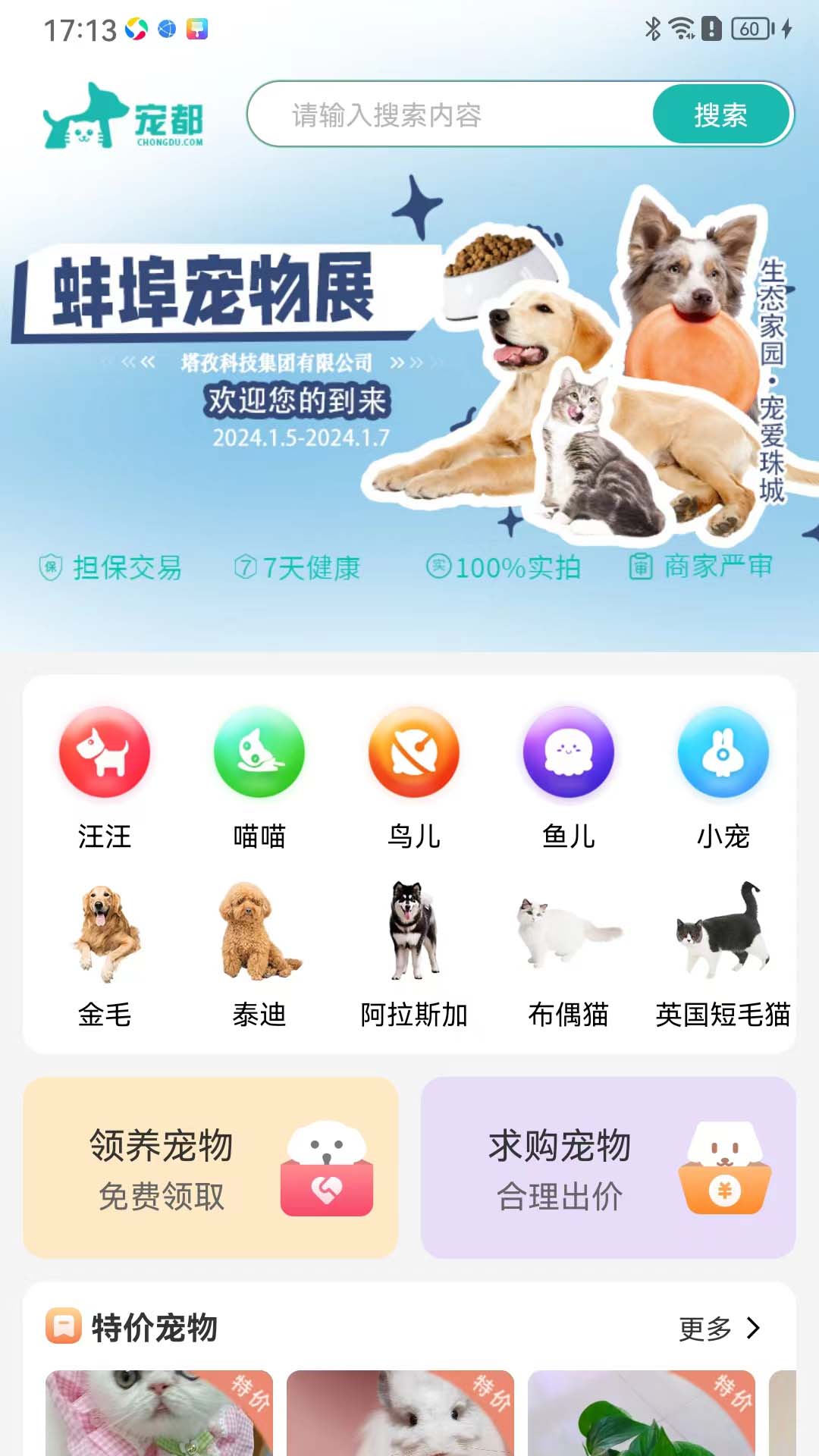
Task: Open the 求购宠物 wanted card
Action: point(608,1168)
